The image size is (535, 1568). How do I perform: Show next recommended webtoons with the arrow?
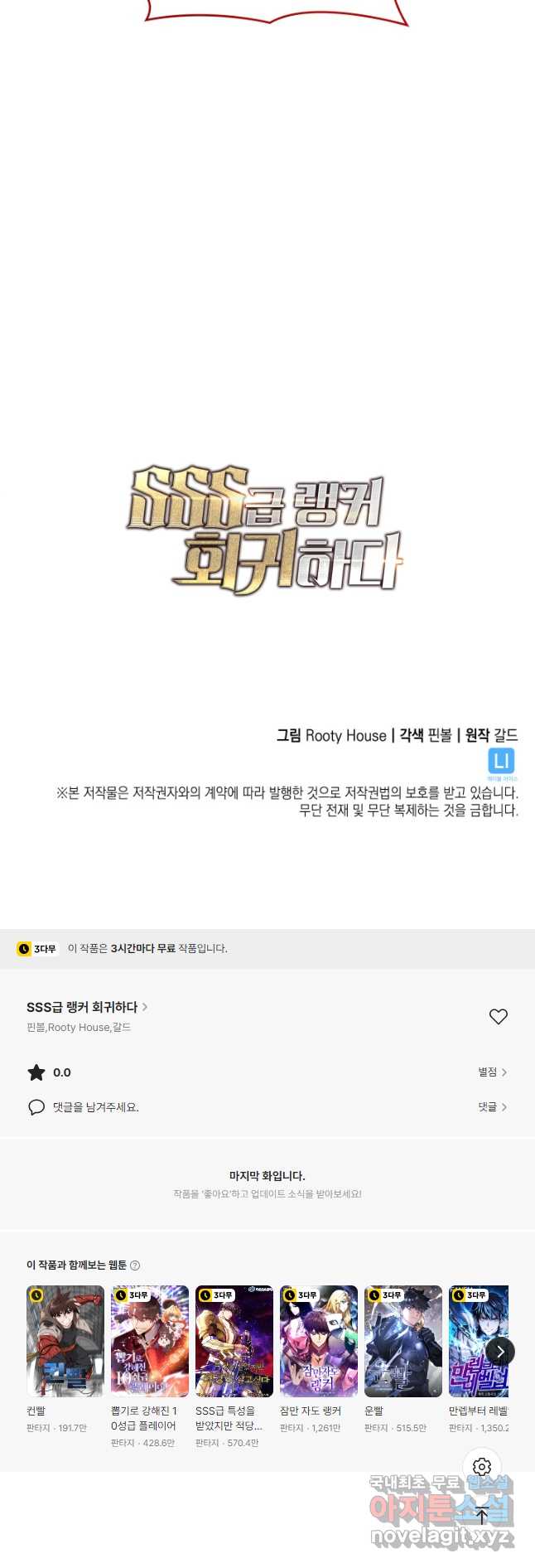pos(500,1351)
